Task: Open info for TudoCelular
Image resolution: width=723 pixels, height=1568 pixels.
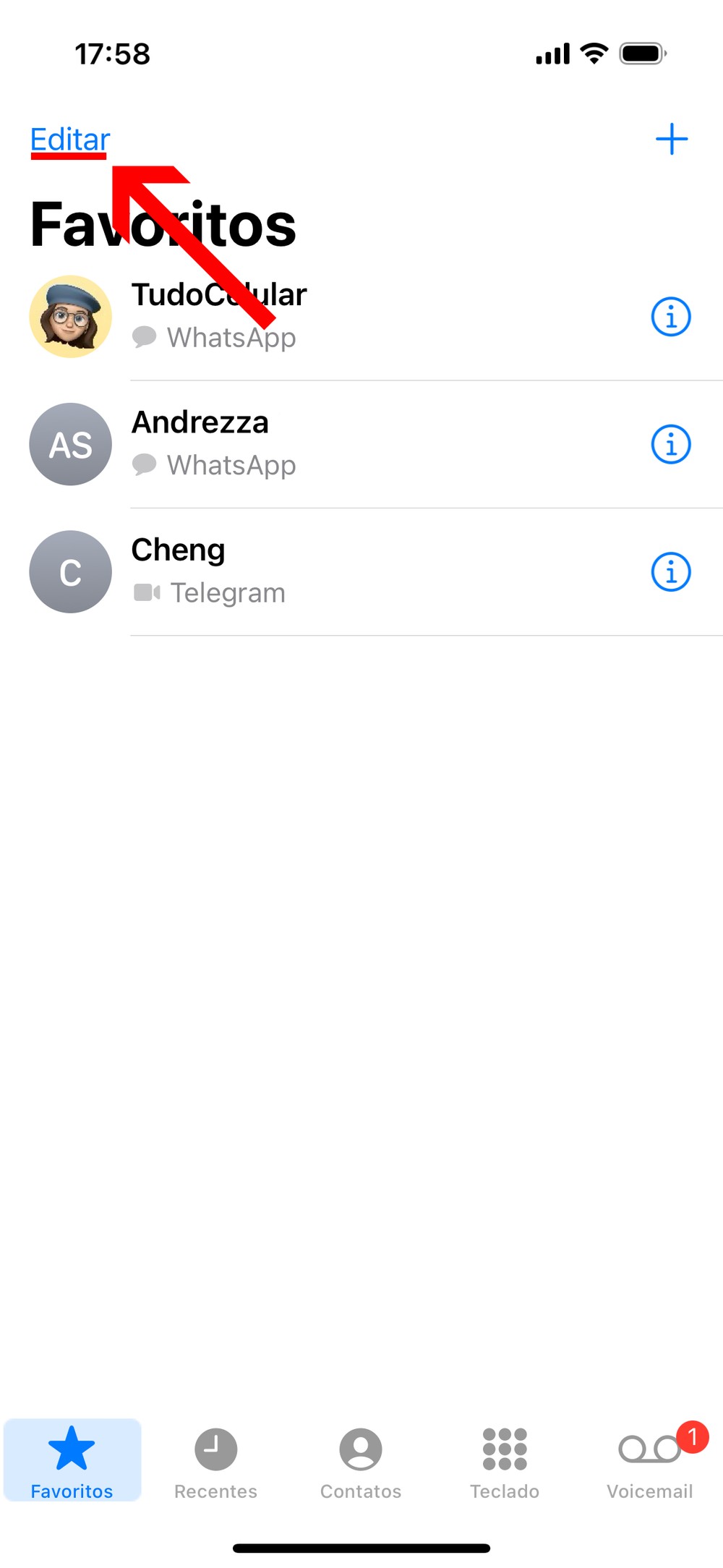Action: (671, 317)
